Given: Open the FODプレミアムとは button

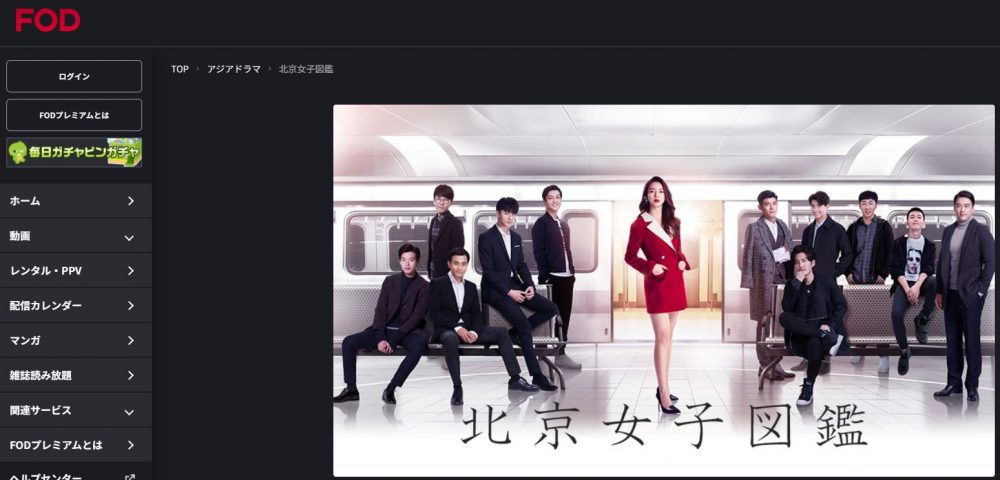Looking at the screenshot, I should coord(74,115).
